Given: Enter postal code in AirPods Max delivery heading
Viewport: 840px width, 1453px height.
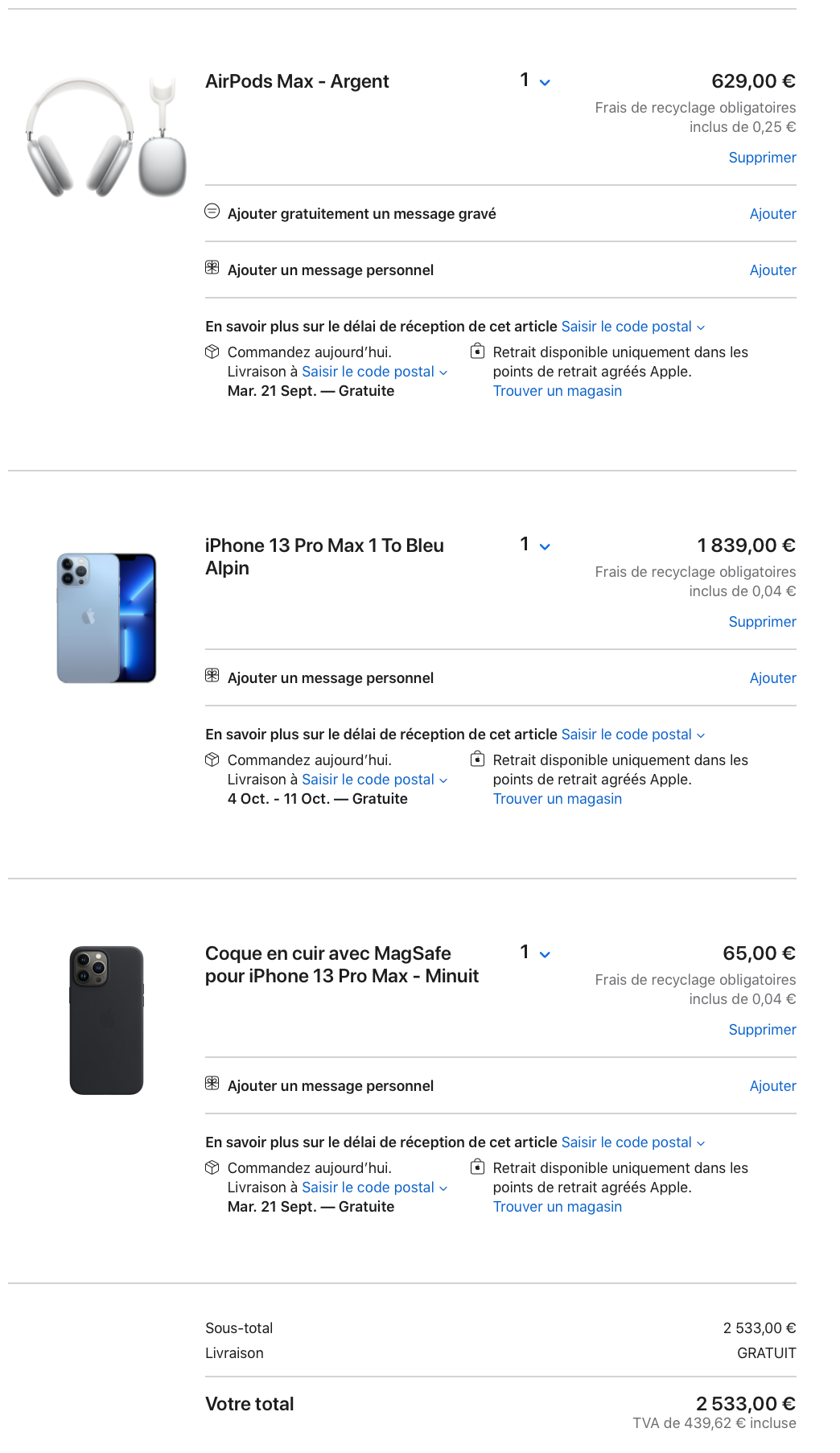Looking at the screenshot, I should pos(633,327).
